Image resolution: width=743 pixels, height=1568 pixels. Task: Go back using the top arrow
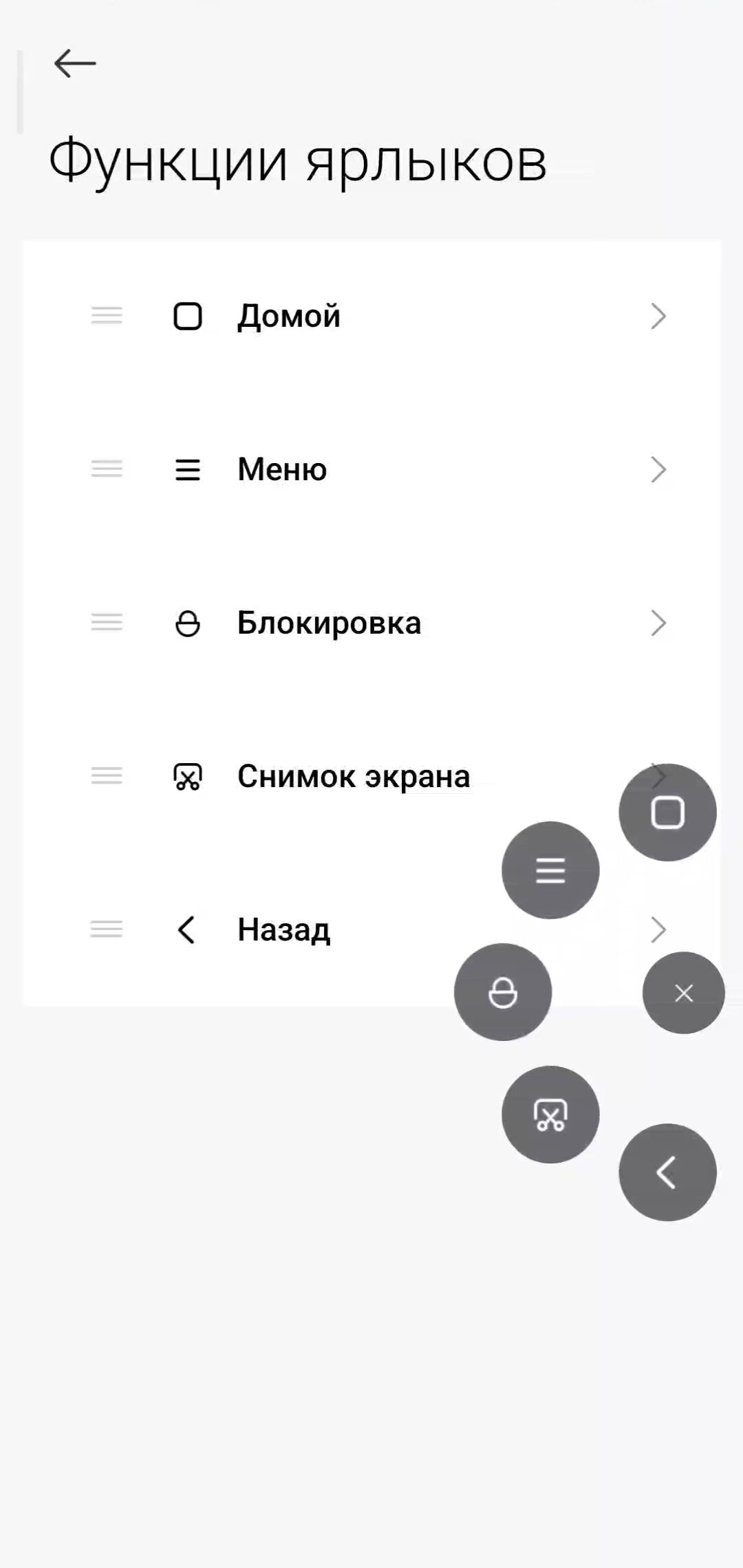pyautogui.click(x=74, y=64)
